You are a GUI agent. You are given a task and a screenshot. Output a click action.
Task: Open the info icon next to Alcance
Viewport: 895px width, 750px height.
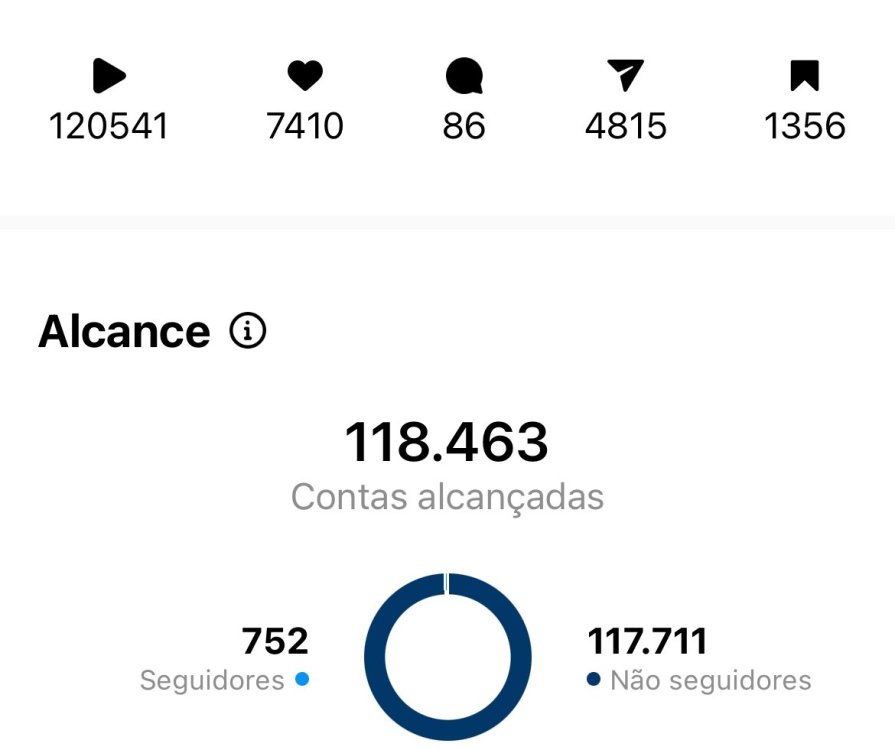[x=248, y=331]
